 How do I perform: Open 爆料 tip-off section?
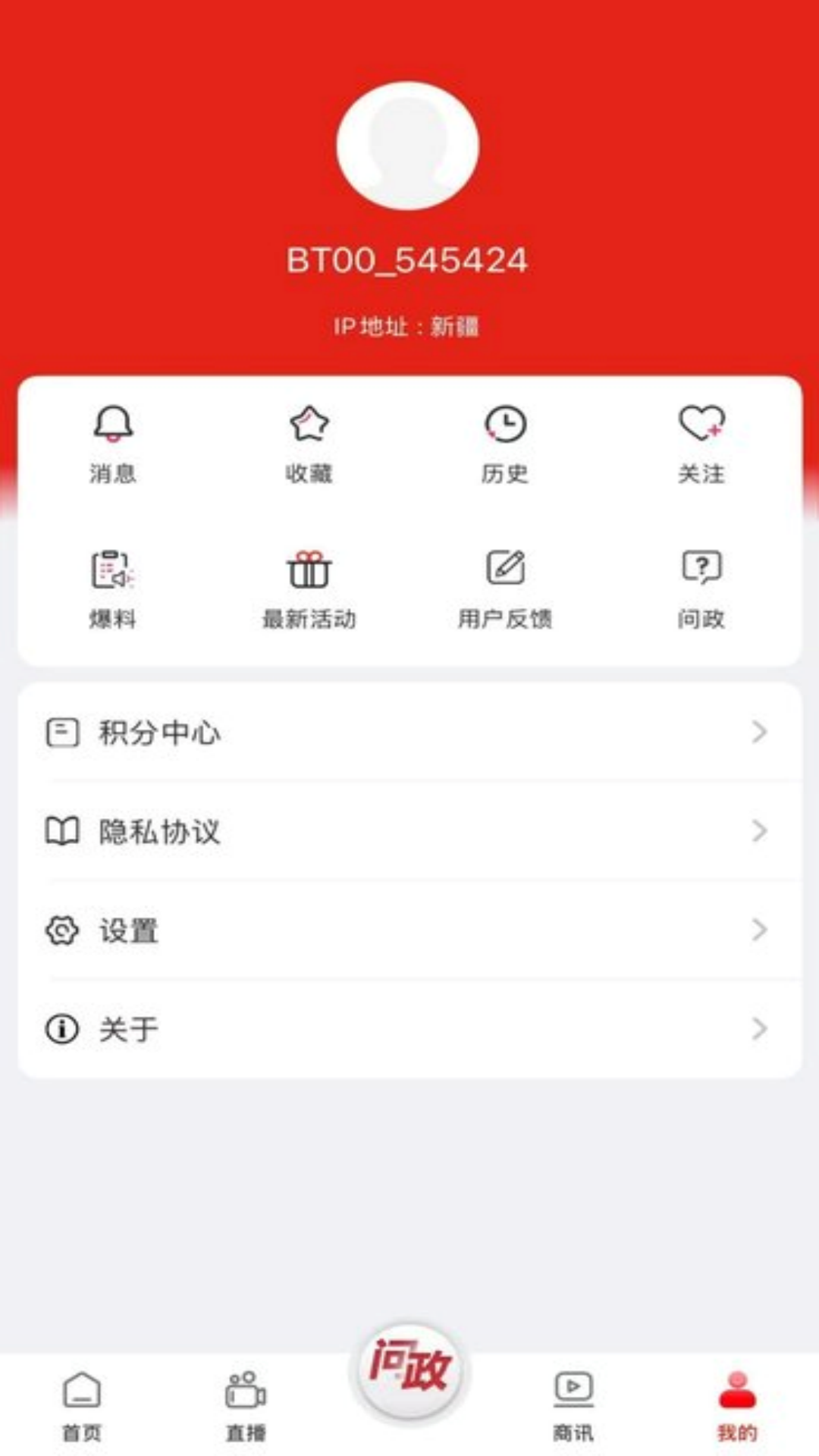(x=113, y=589)
